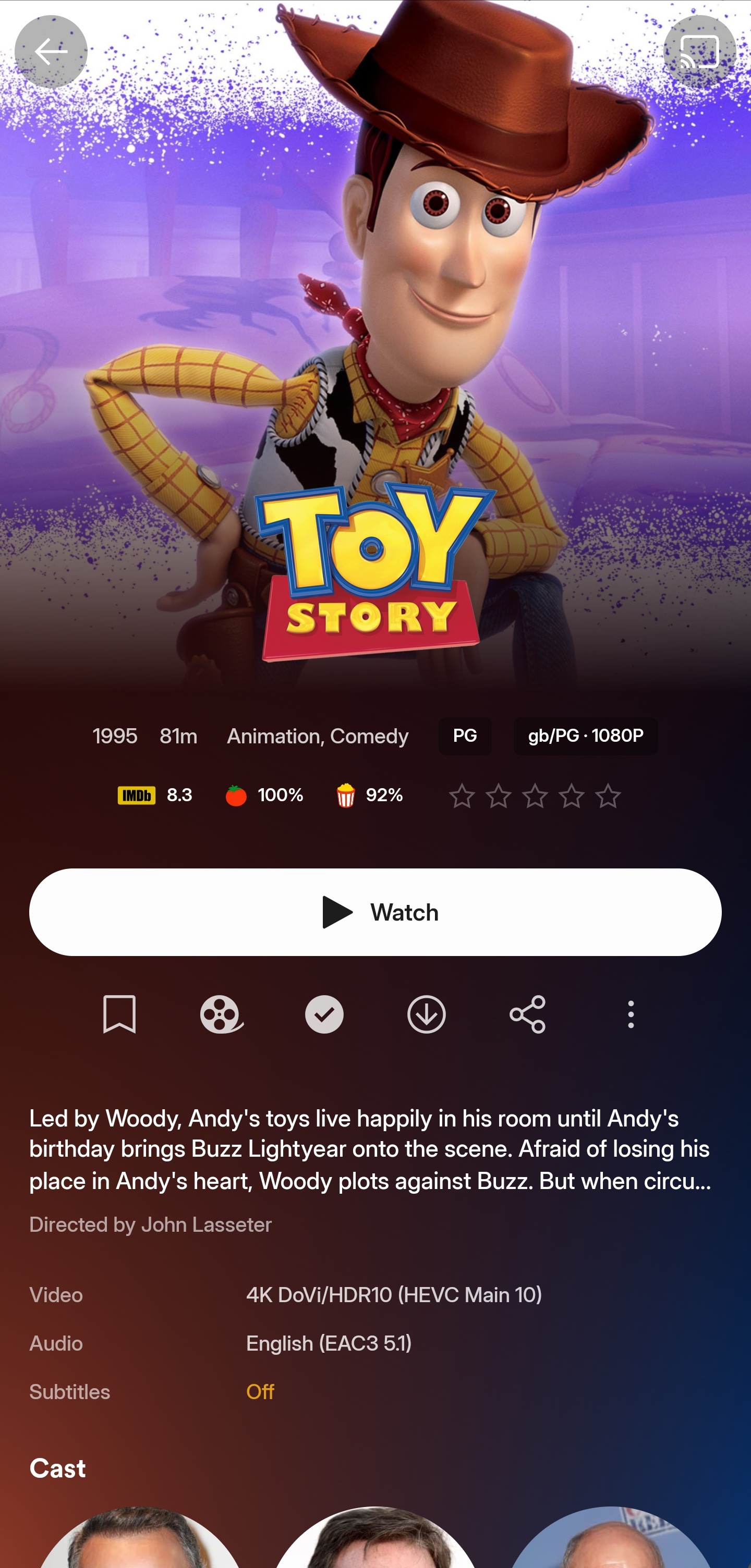This screenshot has height=1568, width=751.
Task: Change the Video version setting
Action: 393,1295
